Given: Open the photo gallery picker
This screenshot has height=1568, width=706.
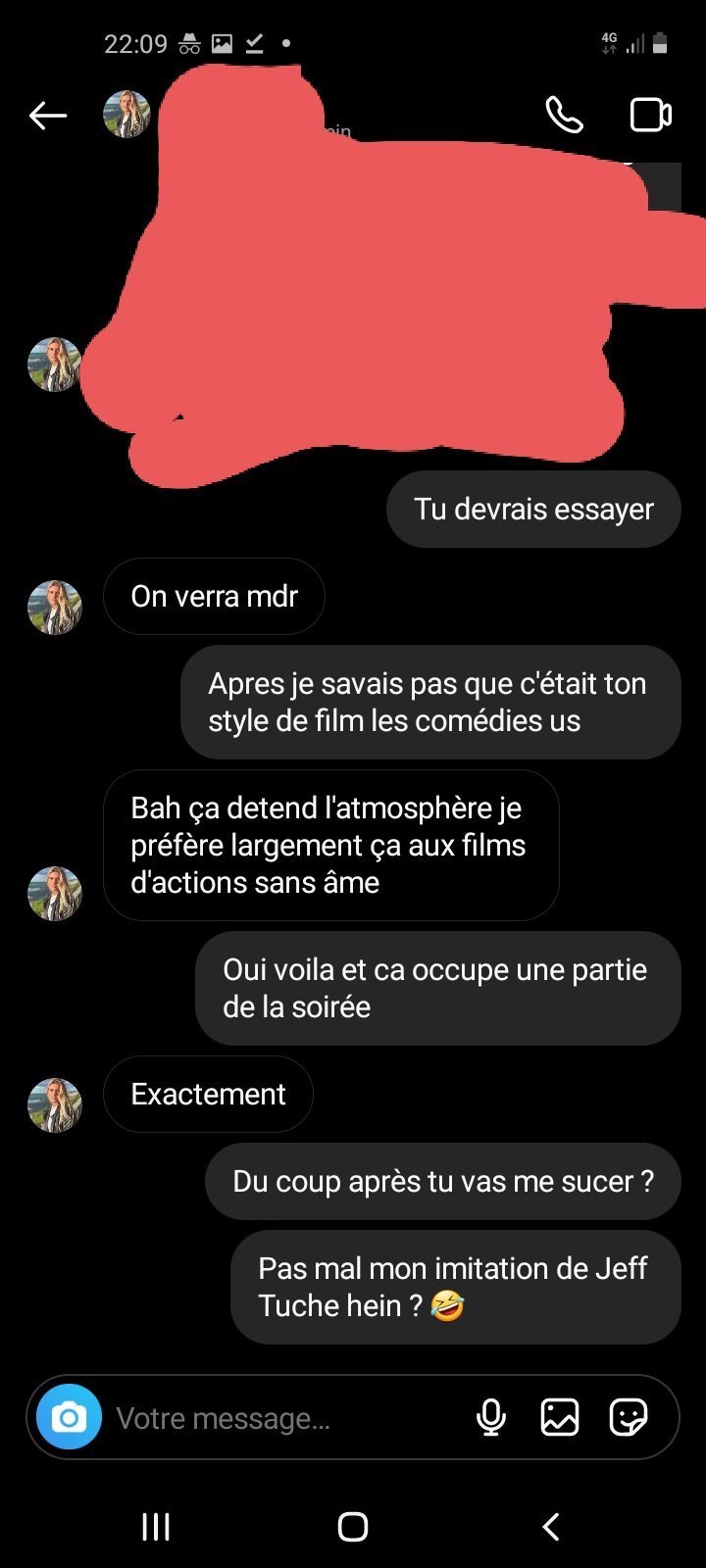Looking at the screenshot, I should (x=560, y=1417).
